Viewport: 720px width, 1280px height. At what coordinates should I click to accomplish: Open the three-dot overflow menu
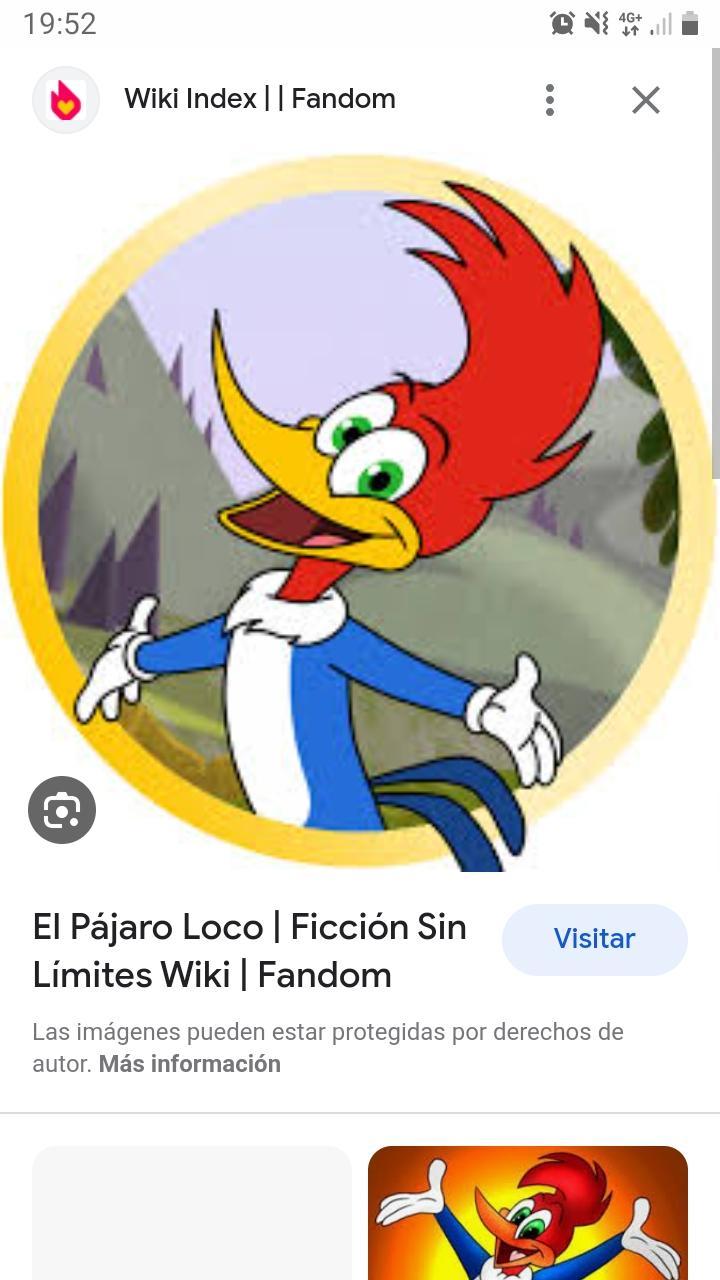pos(549,100)
